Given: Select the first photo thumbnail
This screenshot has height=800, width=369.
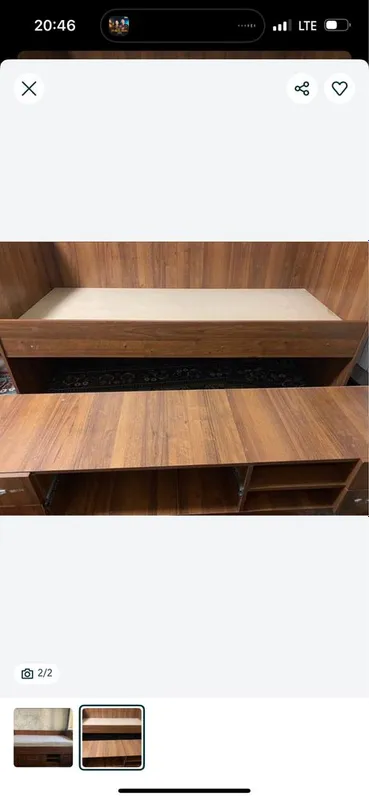Looking at the screenshot, I should (x=43, y=737).
